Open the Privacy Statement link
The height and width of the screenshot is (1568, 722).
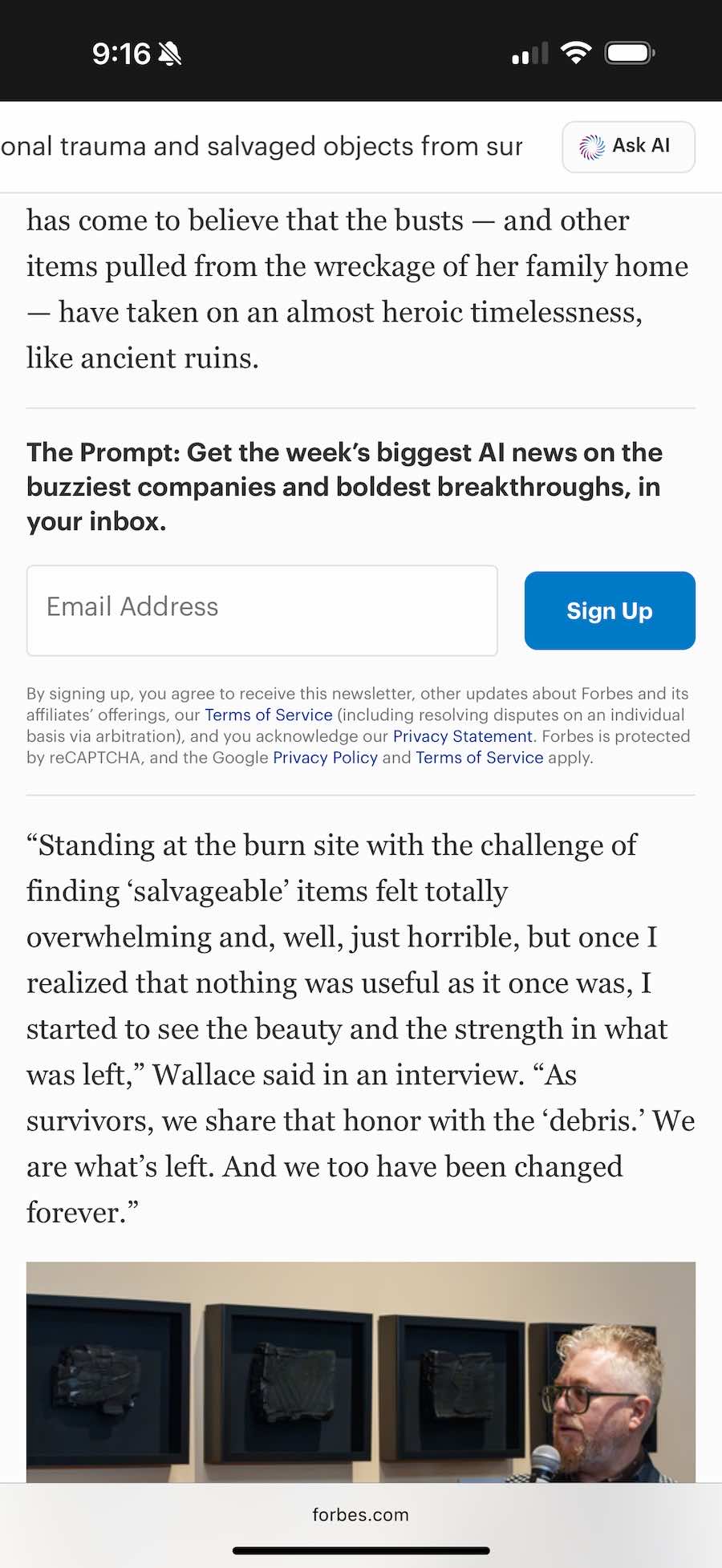pyautogui.click(x=462, y=736)
